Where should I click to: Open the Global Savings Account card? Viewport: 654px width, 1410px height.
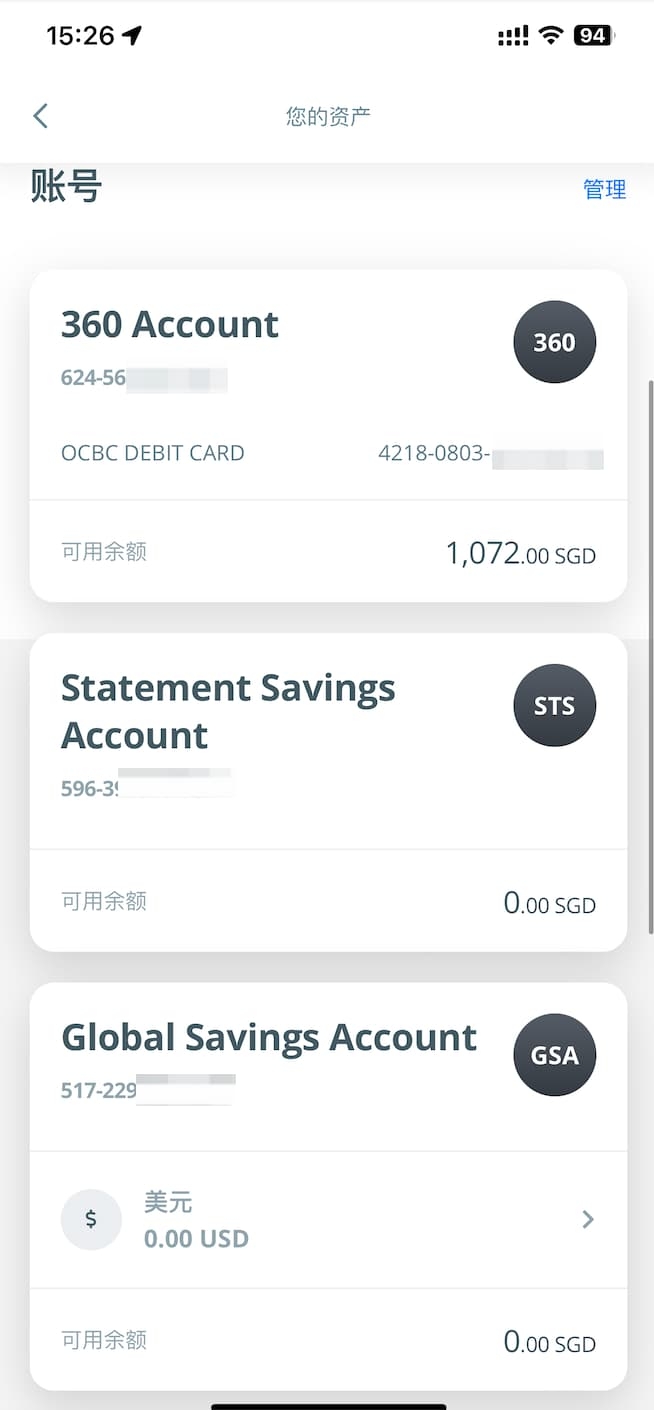[328, 1186]
